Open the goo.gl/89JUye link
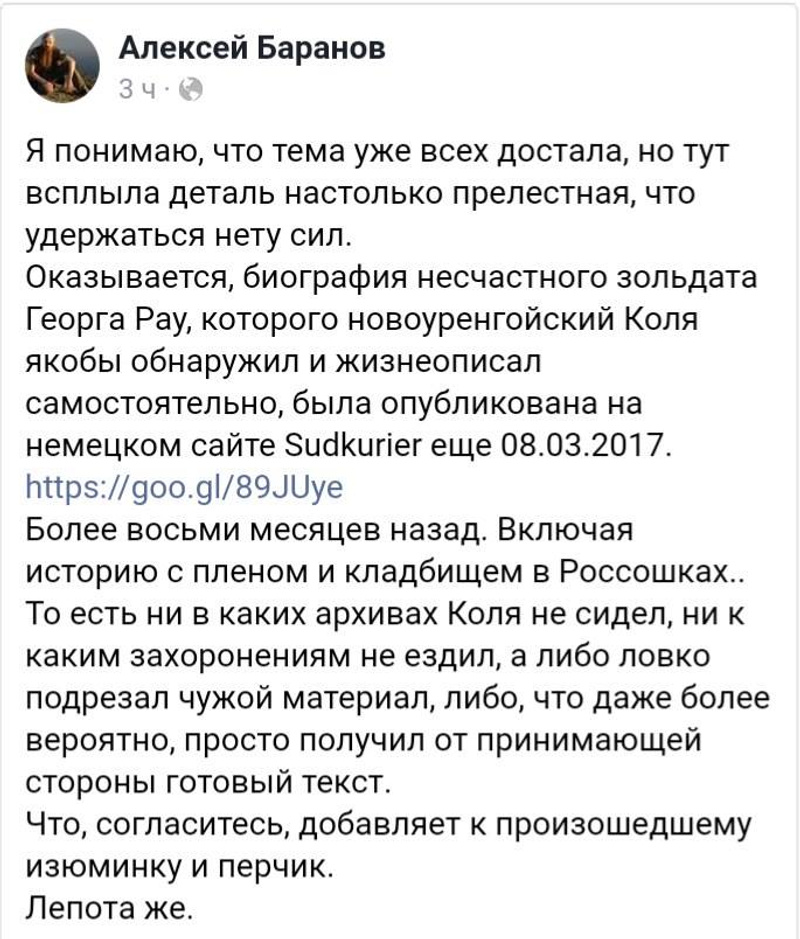This screenshot has height=939, width=800. [x=185, y=486]
